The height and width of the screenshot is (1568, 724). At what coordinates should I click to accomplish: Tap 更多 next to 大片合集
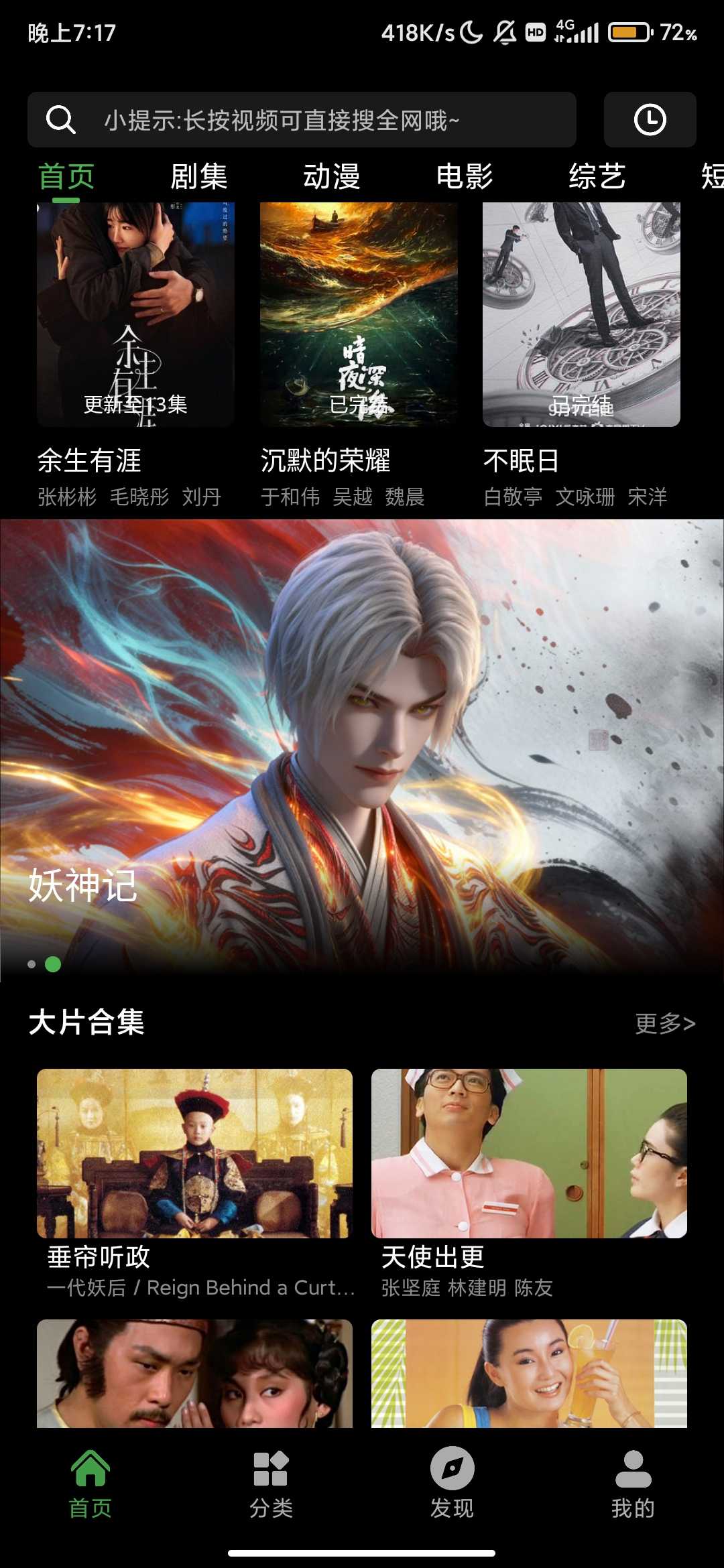click(x=665, y=1023)
